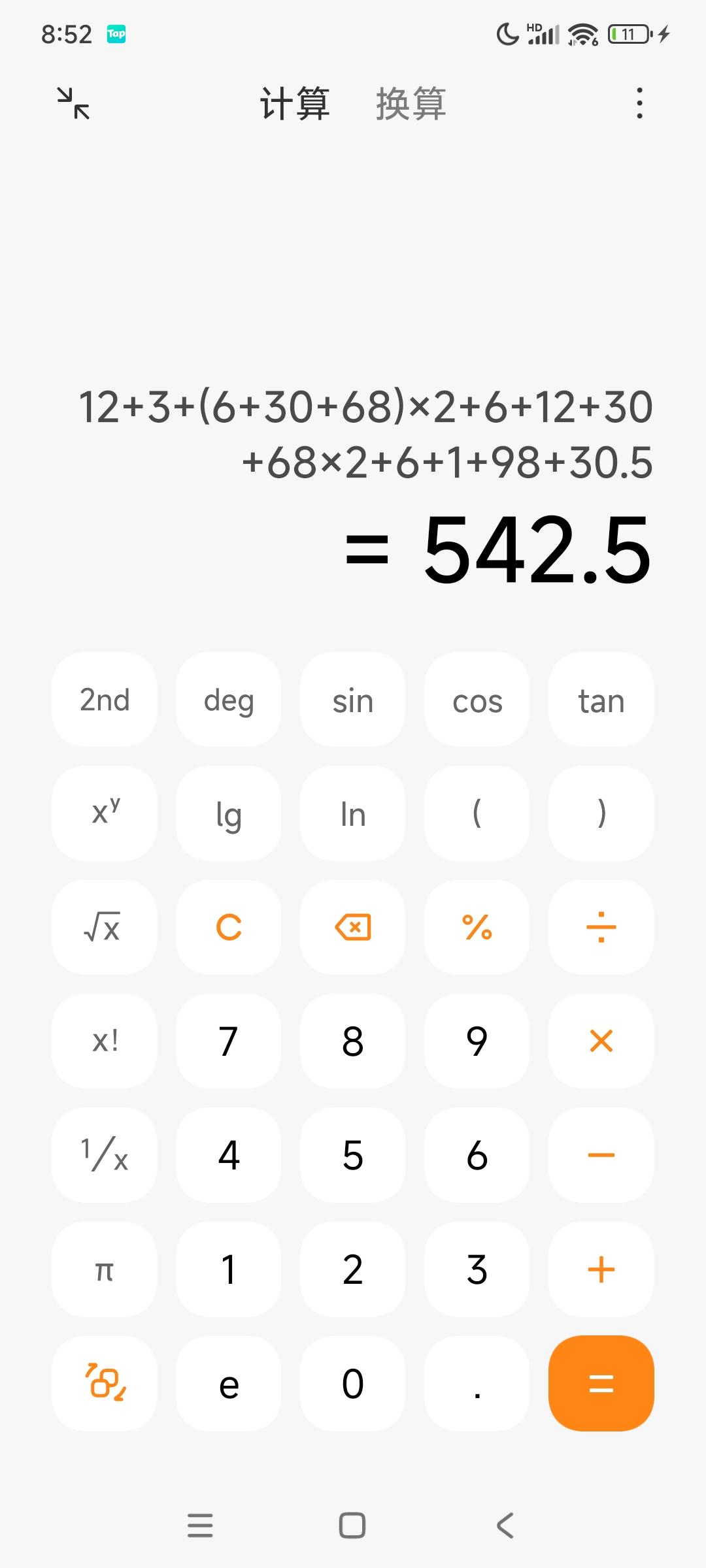Viewport: 706px width, 1568px height.
Task: Select the 计算 calculator tab
Action: [x=295, y=103]
